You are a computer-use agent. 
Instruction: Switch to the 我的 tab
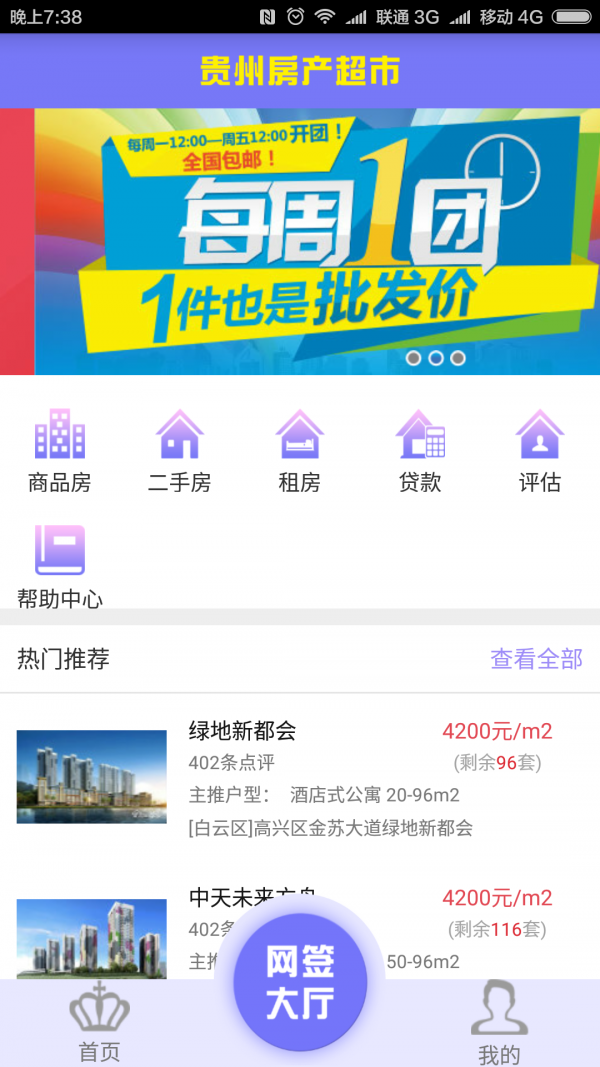(x=499, y=1022)
